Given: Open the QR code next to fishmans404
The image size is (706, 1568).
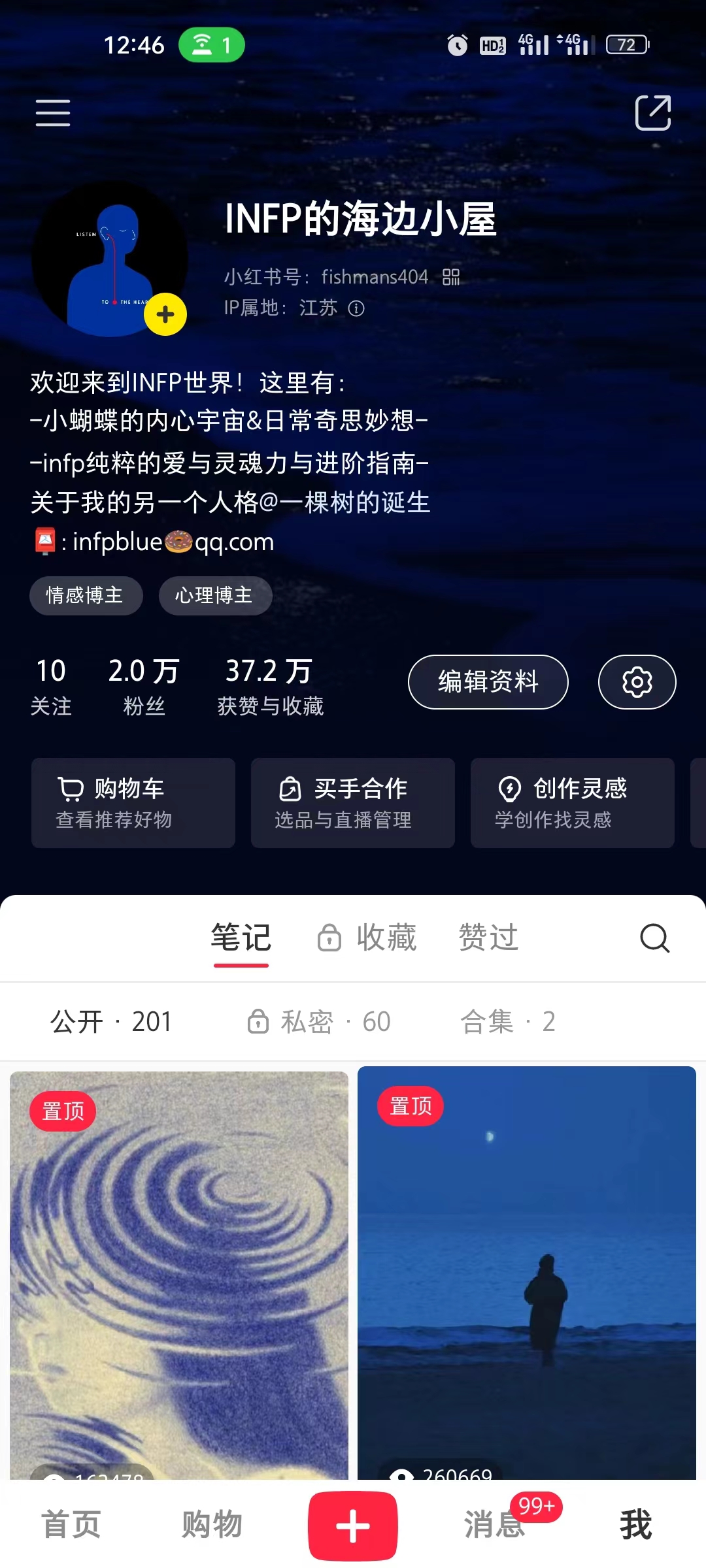Looking at the screenshot, I should coord(450,276).
